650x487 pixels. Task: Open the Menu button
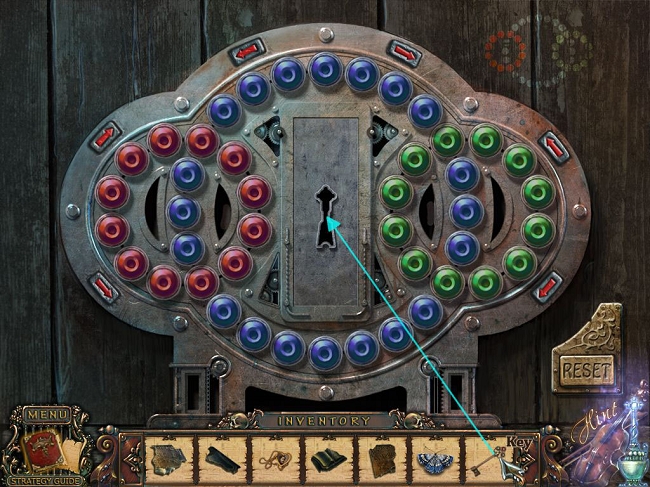[47, 413]
